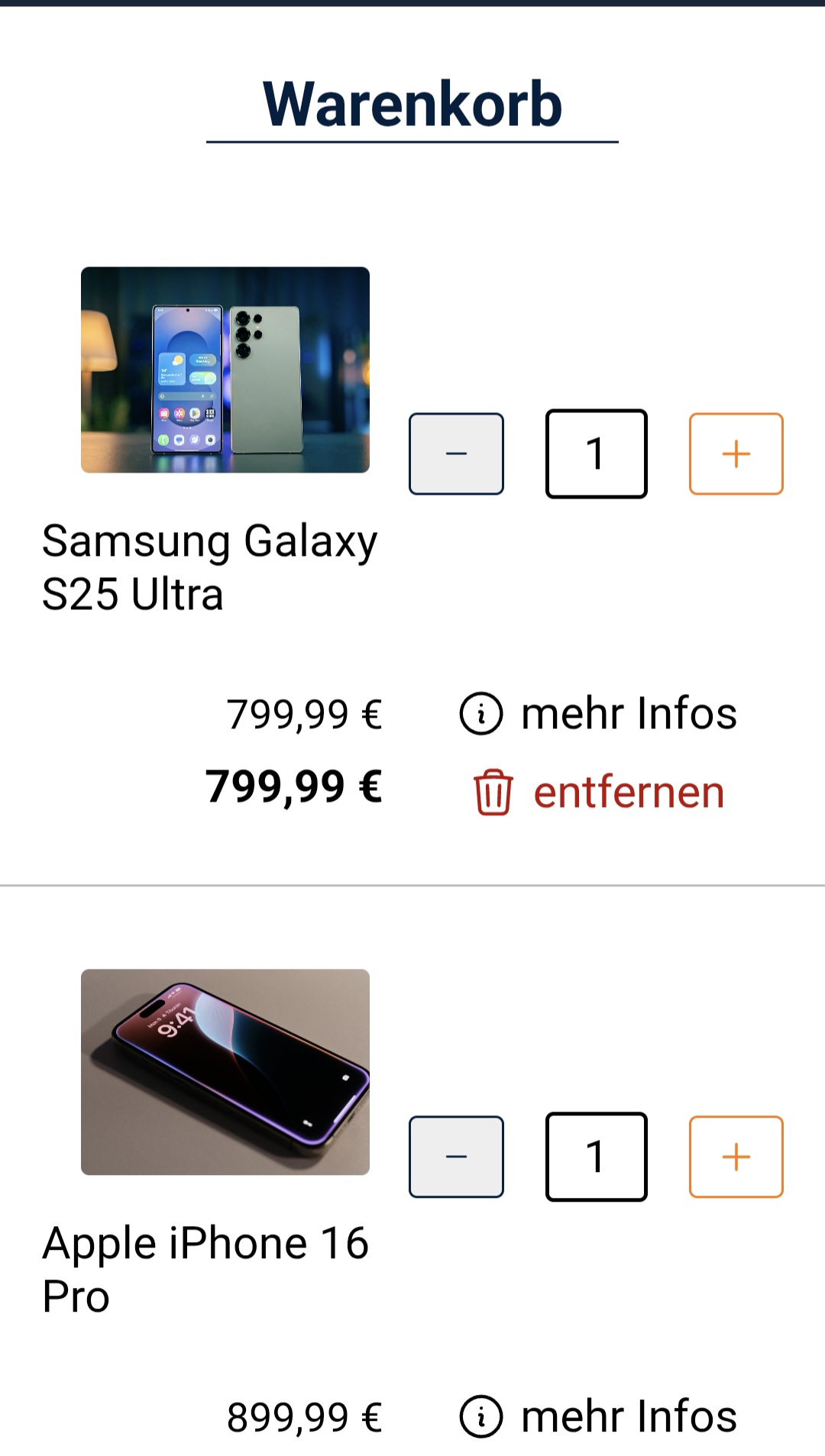Remove Samsung Galaxy S25 Ultra via entfernen
This screenshot has height=1456, width=825.
[598, 792]
